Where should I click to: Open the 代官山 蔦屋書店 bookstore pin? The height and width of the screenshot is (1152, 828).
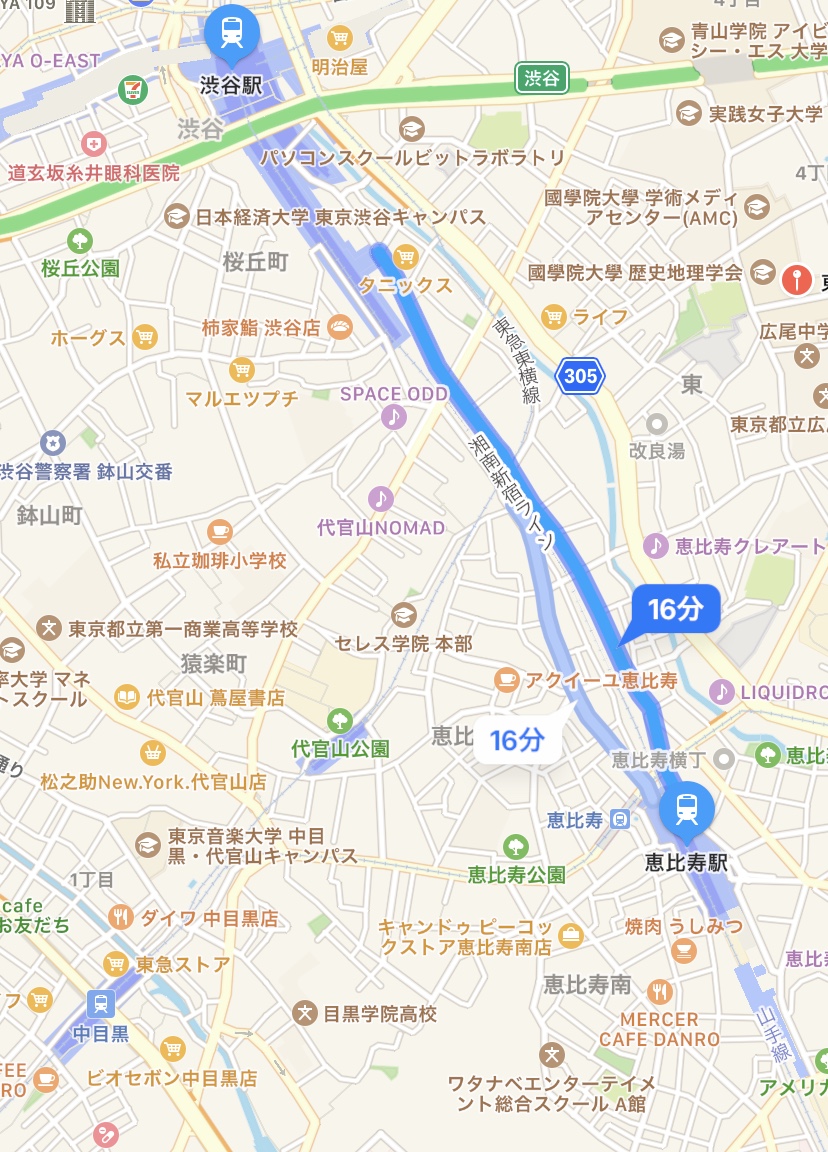[127, 697]
